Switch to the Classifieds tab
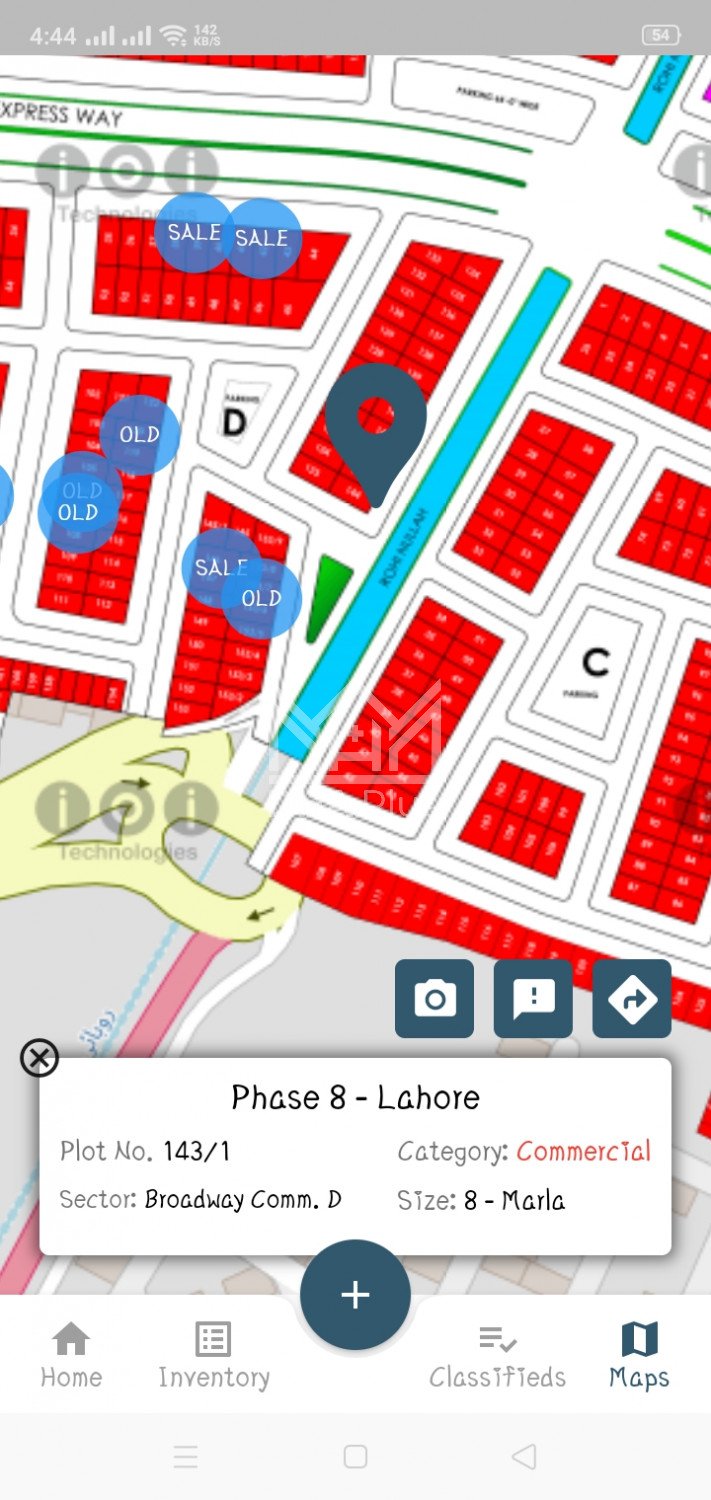Image resolution: width=711 pixels, height=1500 pixels. click(x=497, y=1355)
